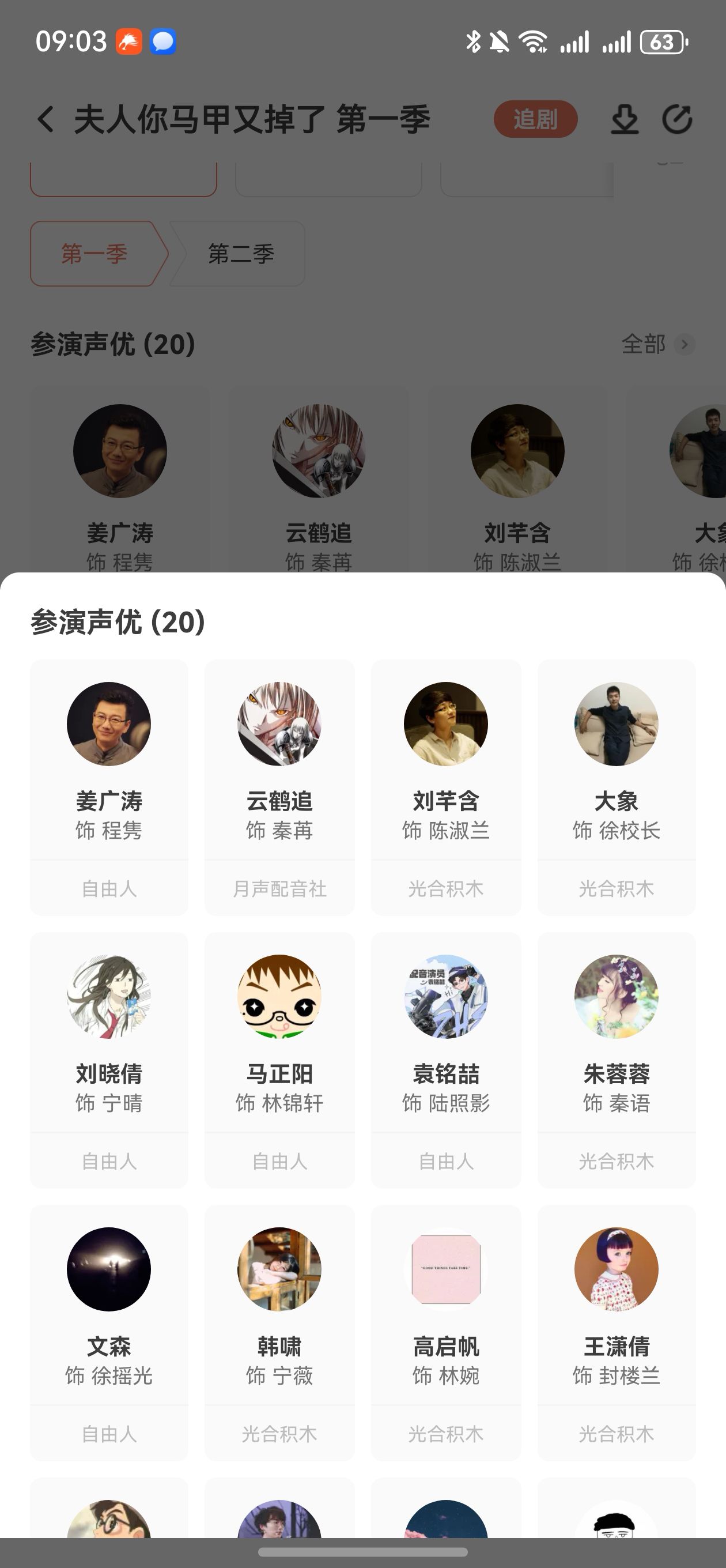The width and height of the screenshot is (726, 1568).
Task: Open 姜广涛's voice actor card in sheet
Action: click(x=109, y=787)
